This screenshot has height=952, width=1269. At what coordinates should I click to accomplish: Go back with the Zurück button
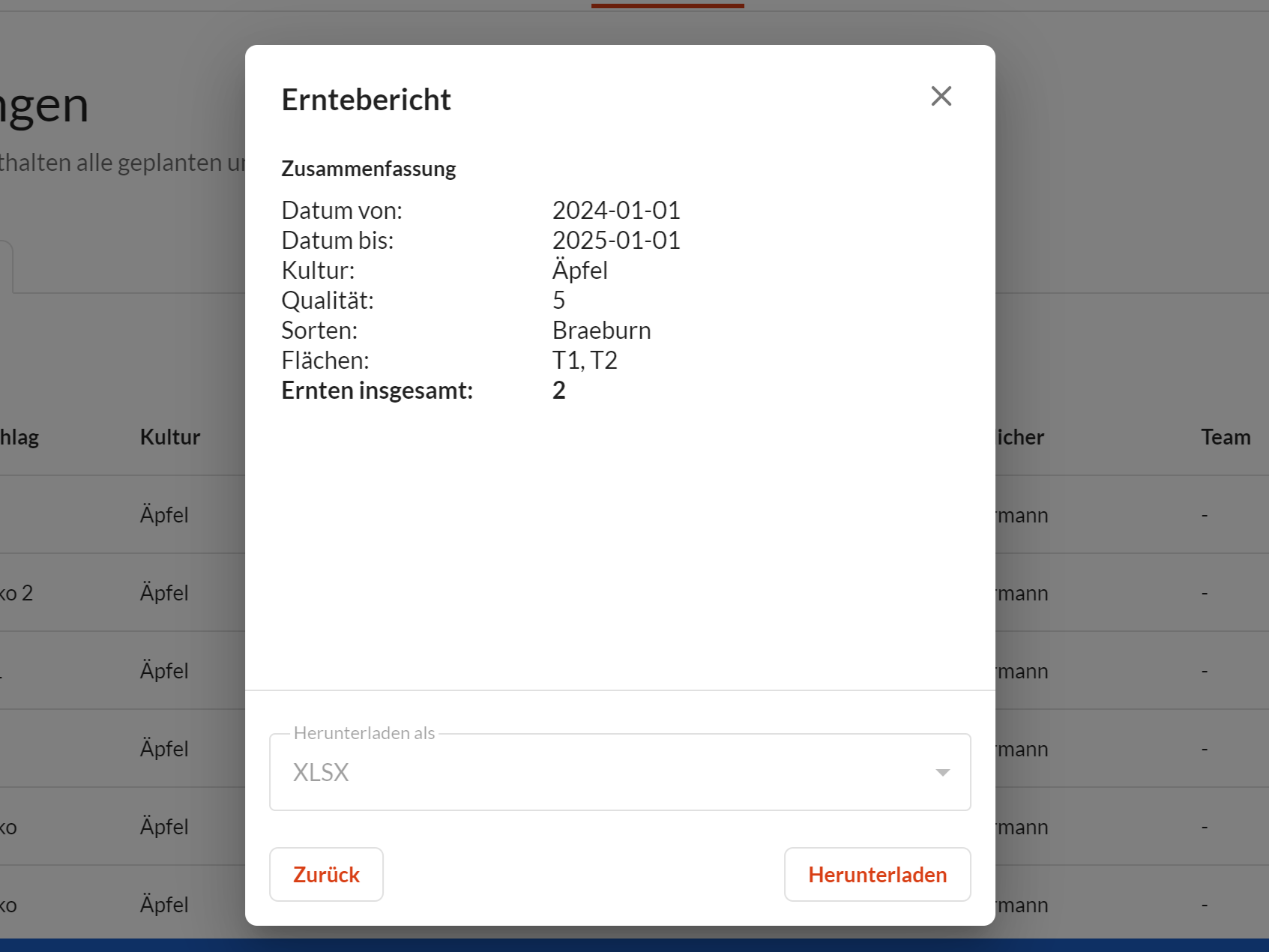pyautogui.click(x=326, y=875)
